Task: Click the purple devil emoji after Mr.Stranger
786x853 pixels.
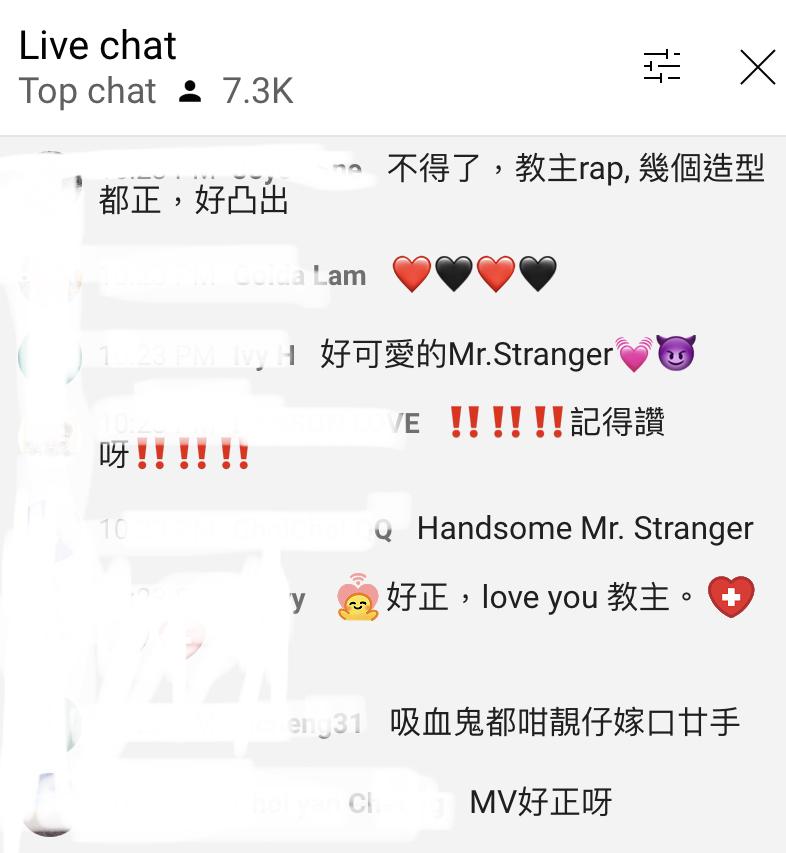Action: 675,355
